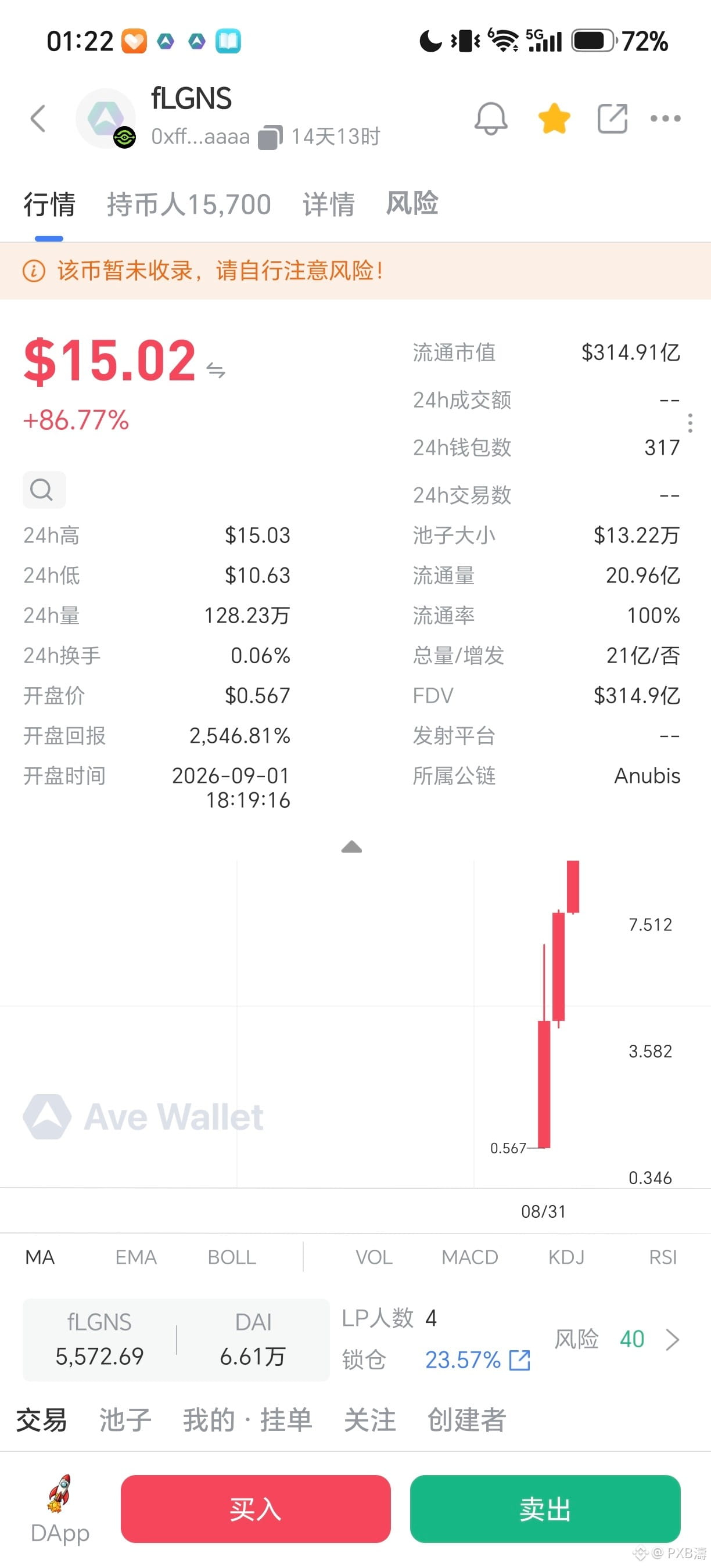Switch to the 池子 tab
The height and width of the screenshot is (1568, 711).
(125, 1420)
